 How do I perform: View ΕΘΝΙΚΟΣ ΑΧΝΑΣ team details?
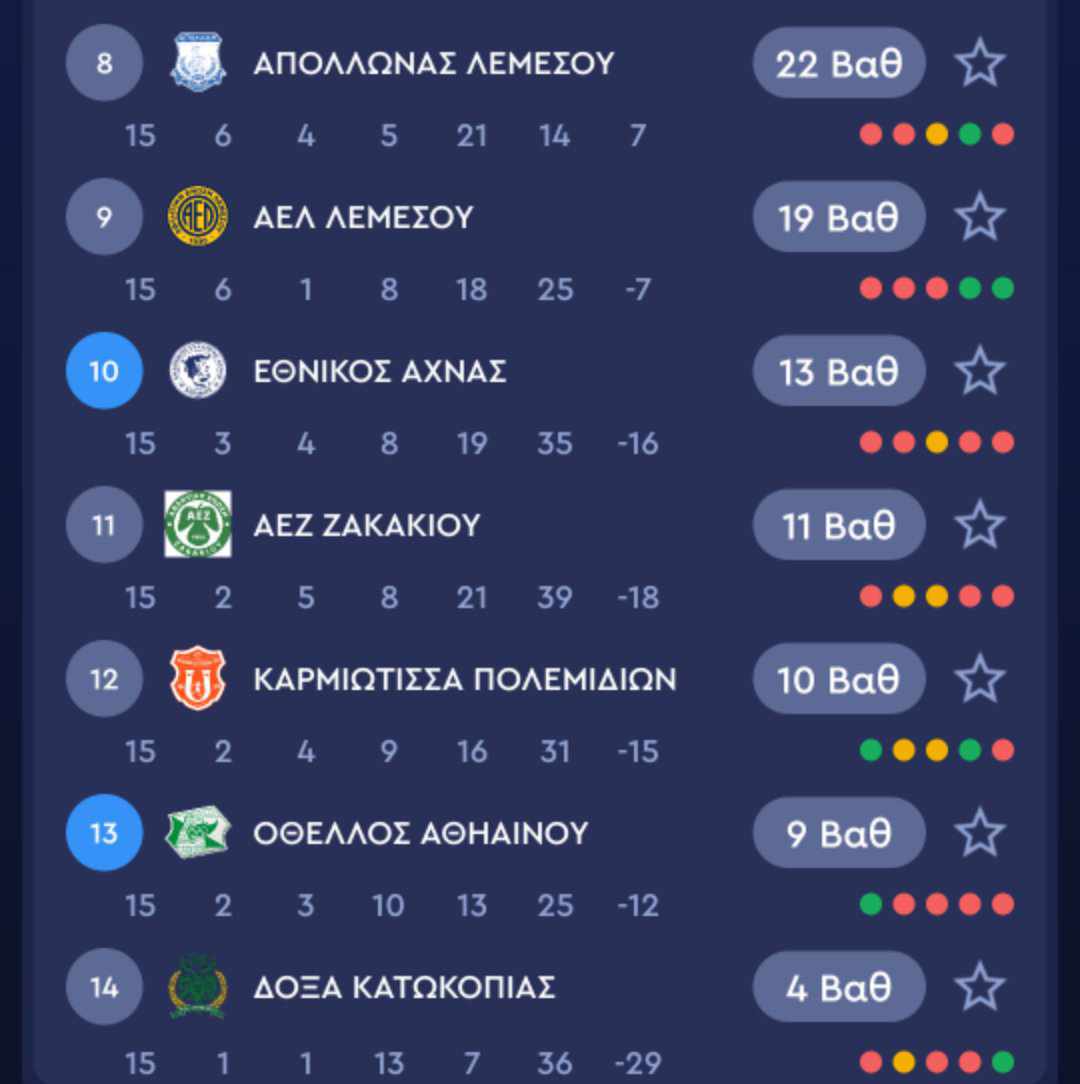pos(380,372)
